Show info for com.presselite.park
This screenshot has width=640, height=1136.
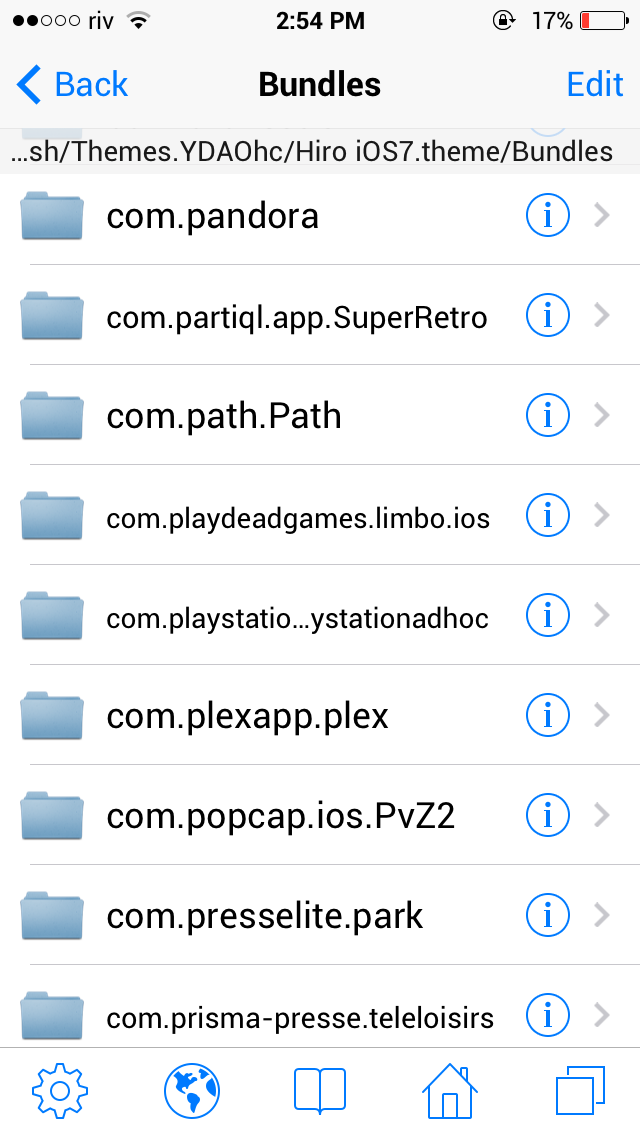pyautogui.click(x=547, y=916)
